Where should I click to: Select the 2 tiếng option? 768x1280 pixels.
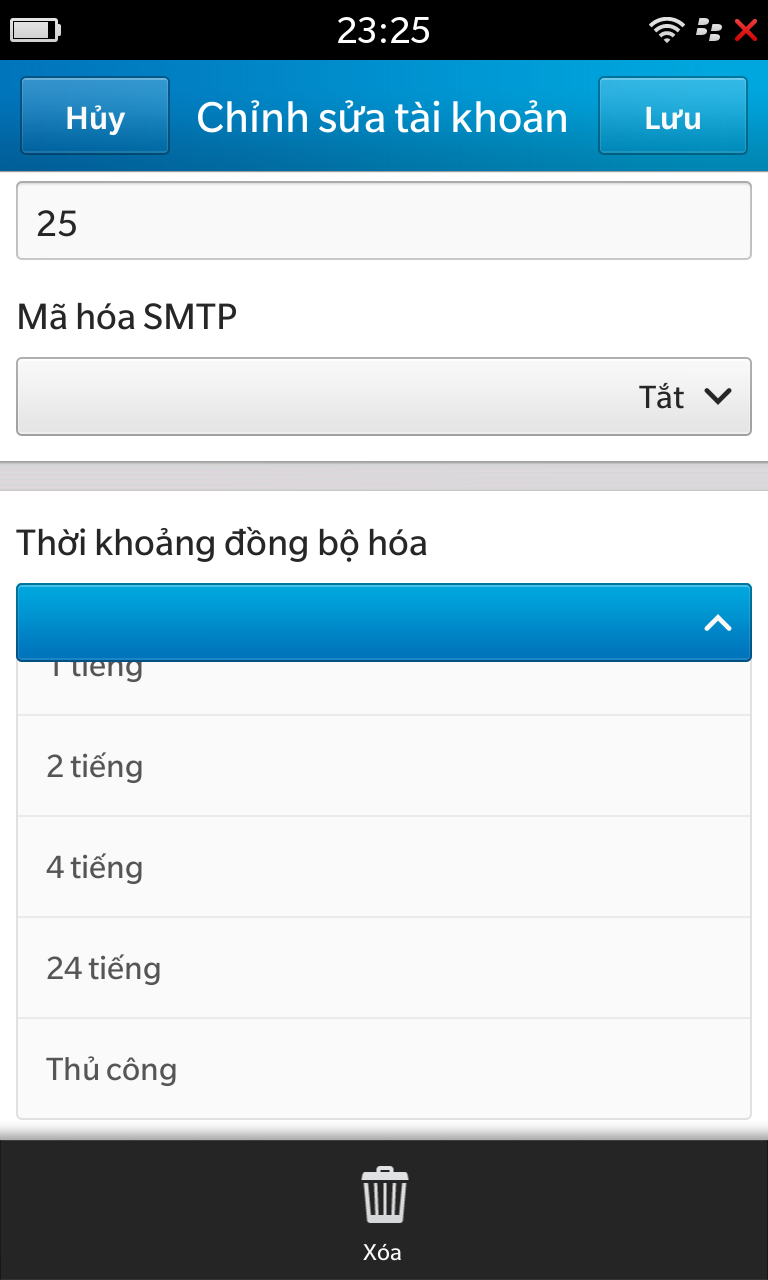pos(384,766)
